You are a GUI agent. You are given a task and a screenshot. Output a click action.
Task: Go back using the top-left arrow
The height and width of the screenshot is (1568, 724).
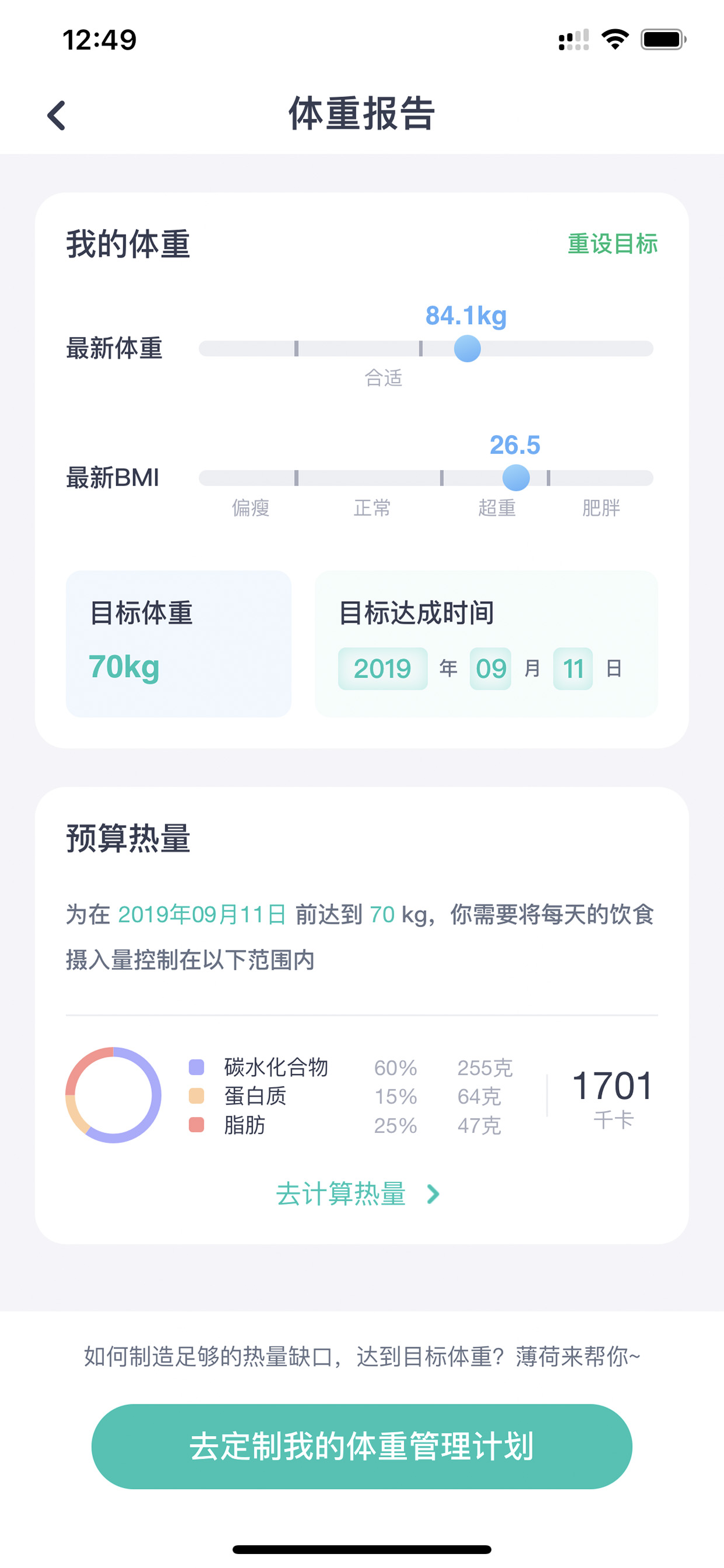(x=57, y=115)
